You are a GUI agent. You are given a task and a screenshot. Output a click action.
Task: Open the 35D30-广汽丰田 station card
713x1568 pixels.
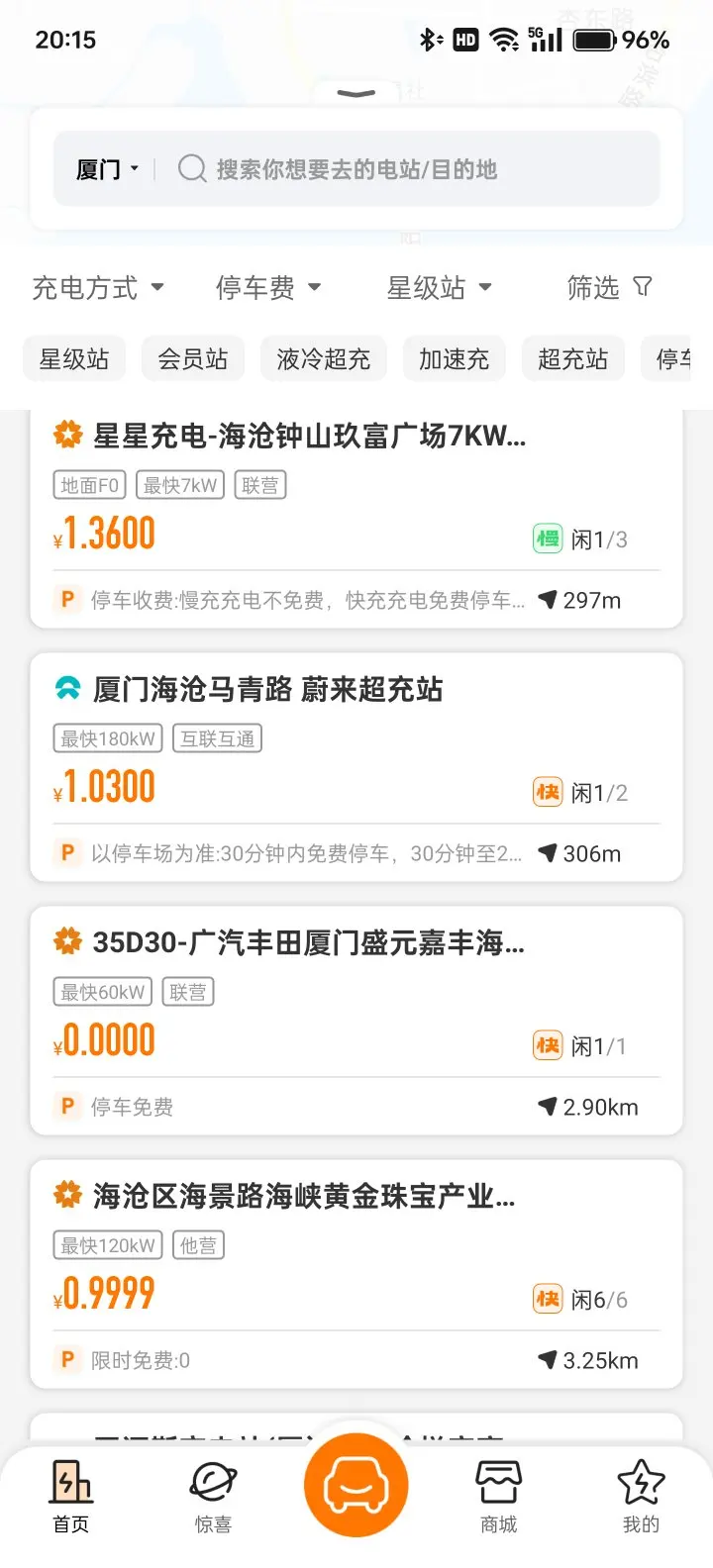click(x=356, y=1021)
